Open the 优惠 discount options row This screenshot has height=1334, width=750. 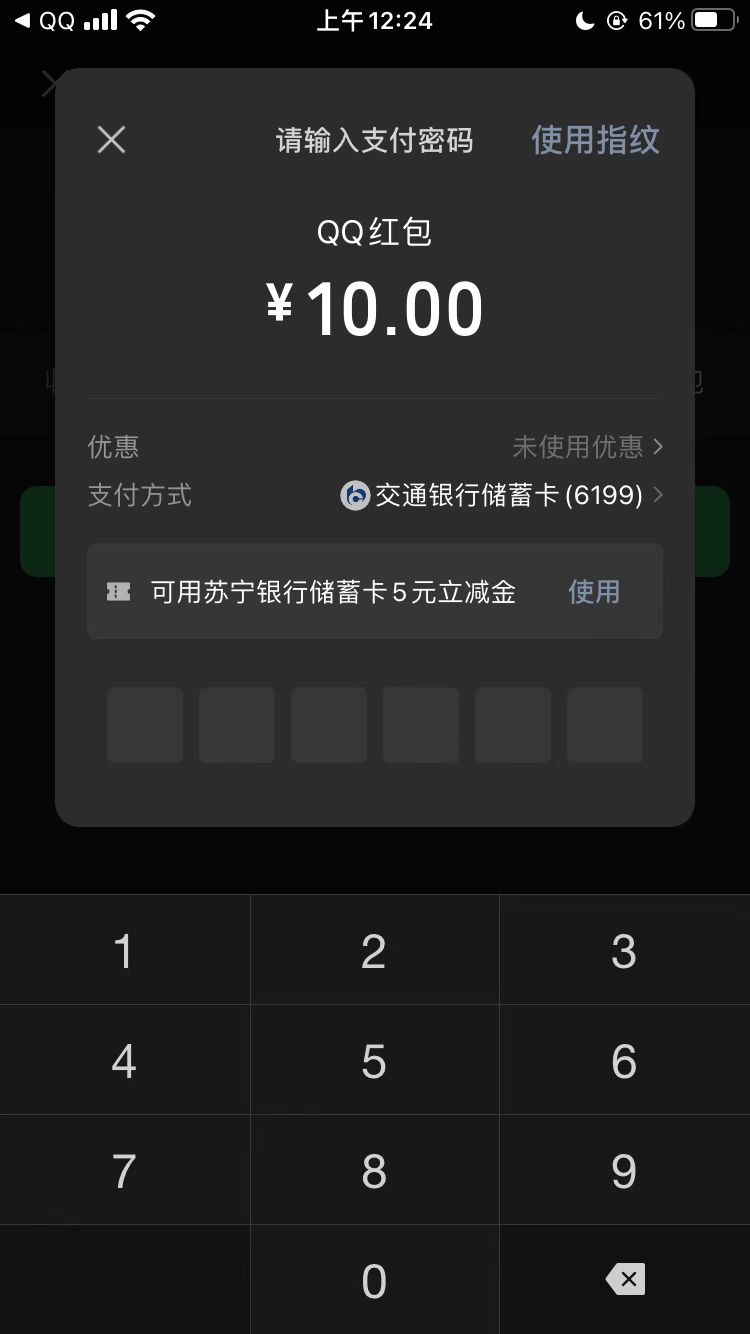tap(375, 446)
